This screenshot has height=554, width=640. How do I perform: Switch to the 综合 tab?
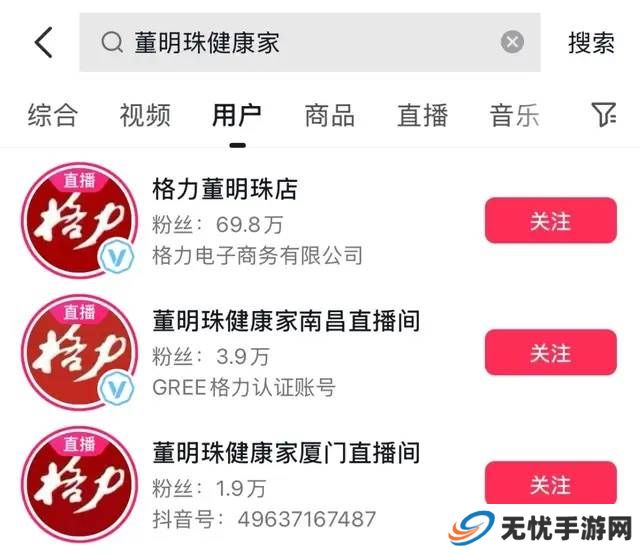tap(52, 115)
